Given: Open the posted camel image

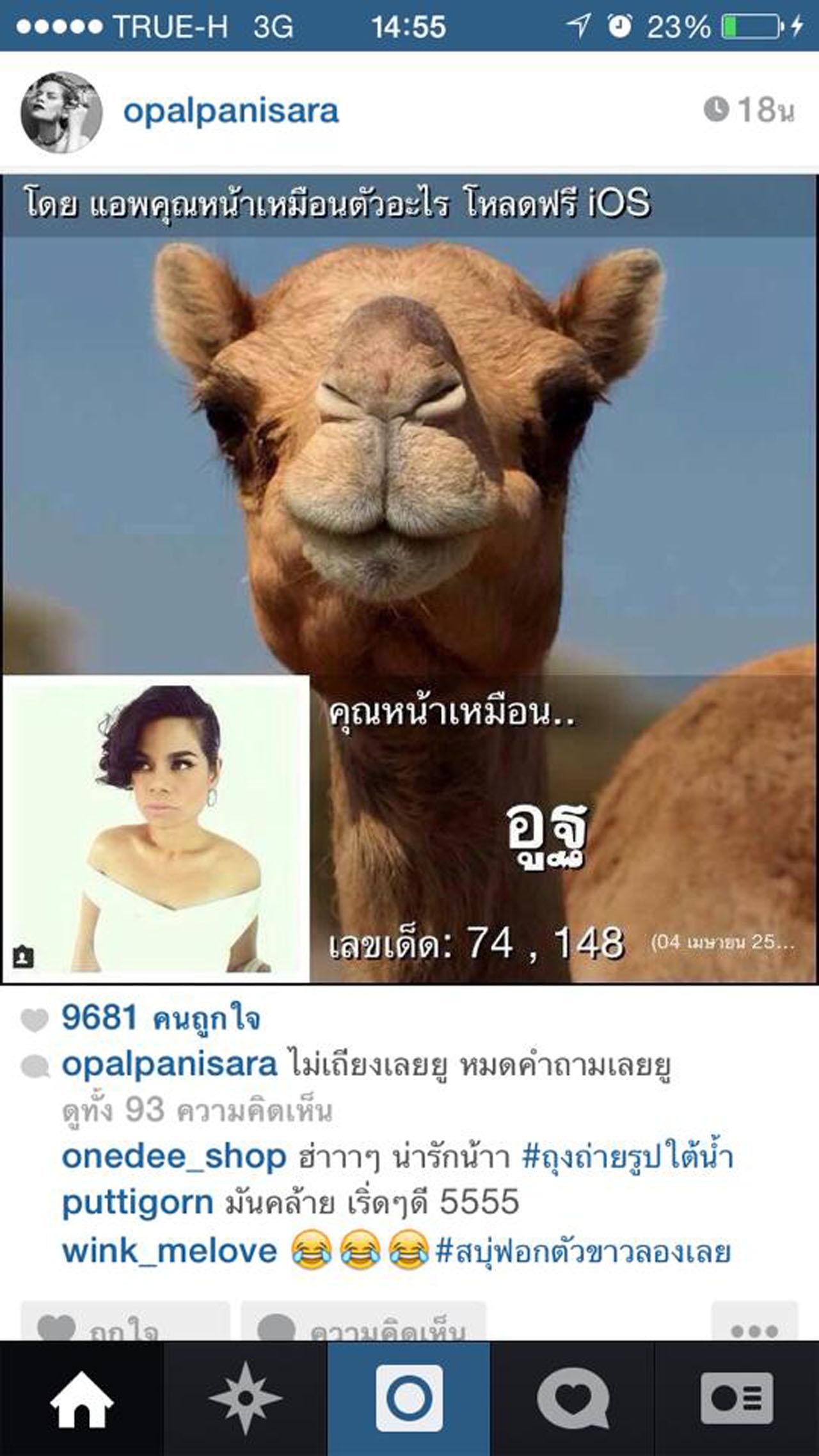Looking at the screenshot, I should [409, 448].
